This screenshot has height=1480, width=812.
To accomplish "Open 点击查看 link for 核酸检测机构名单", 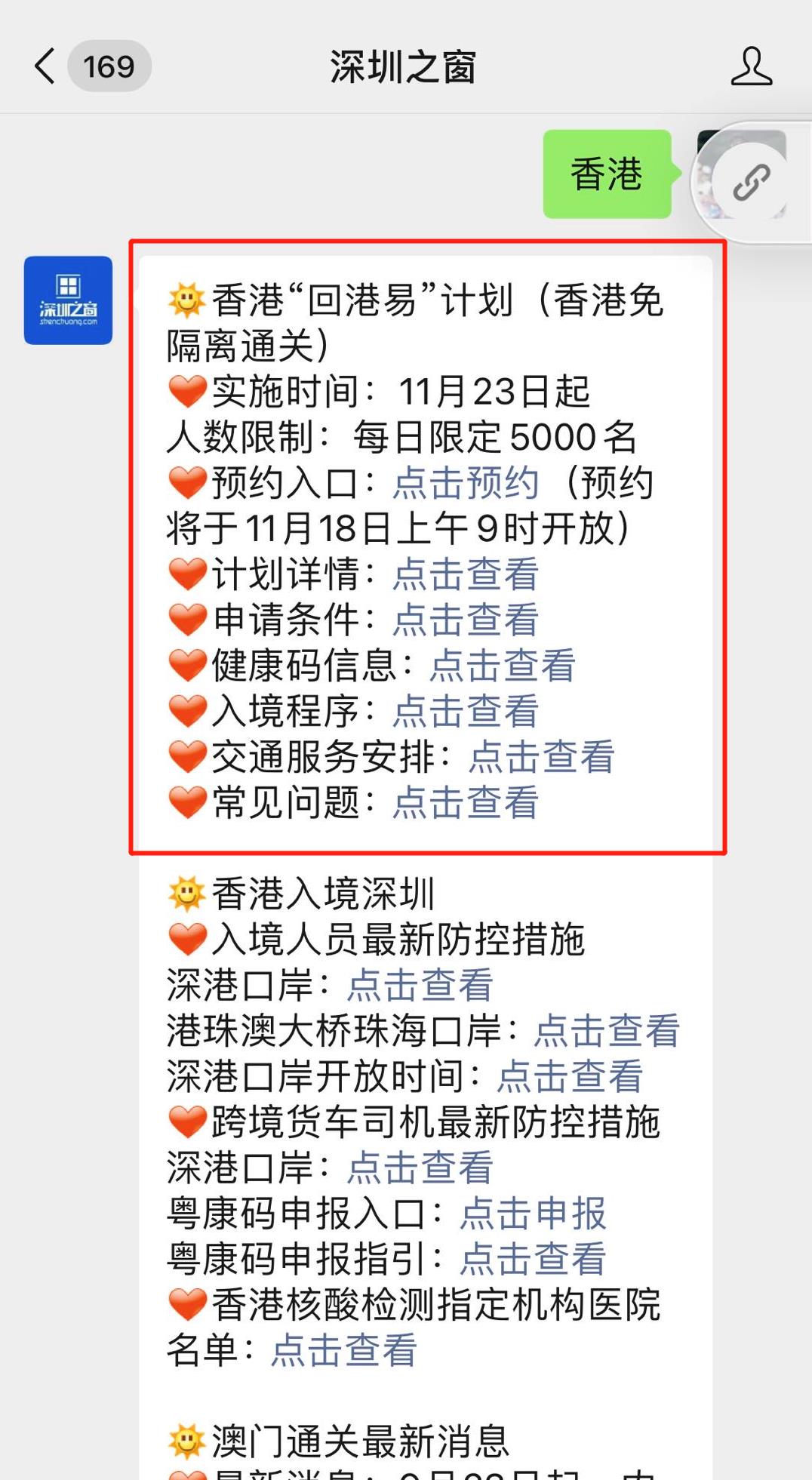I will (x=343, y=1350).
